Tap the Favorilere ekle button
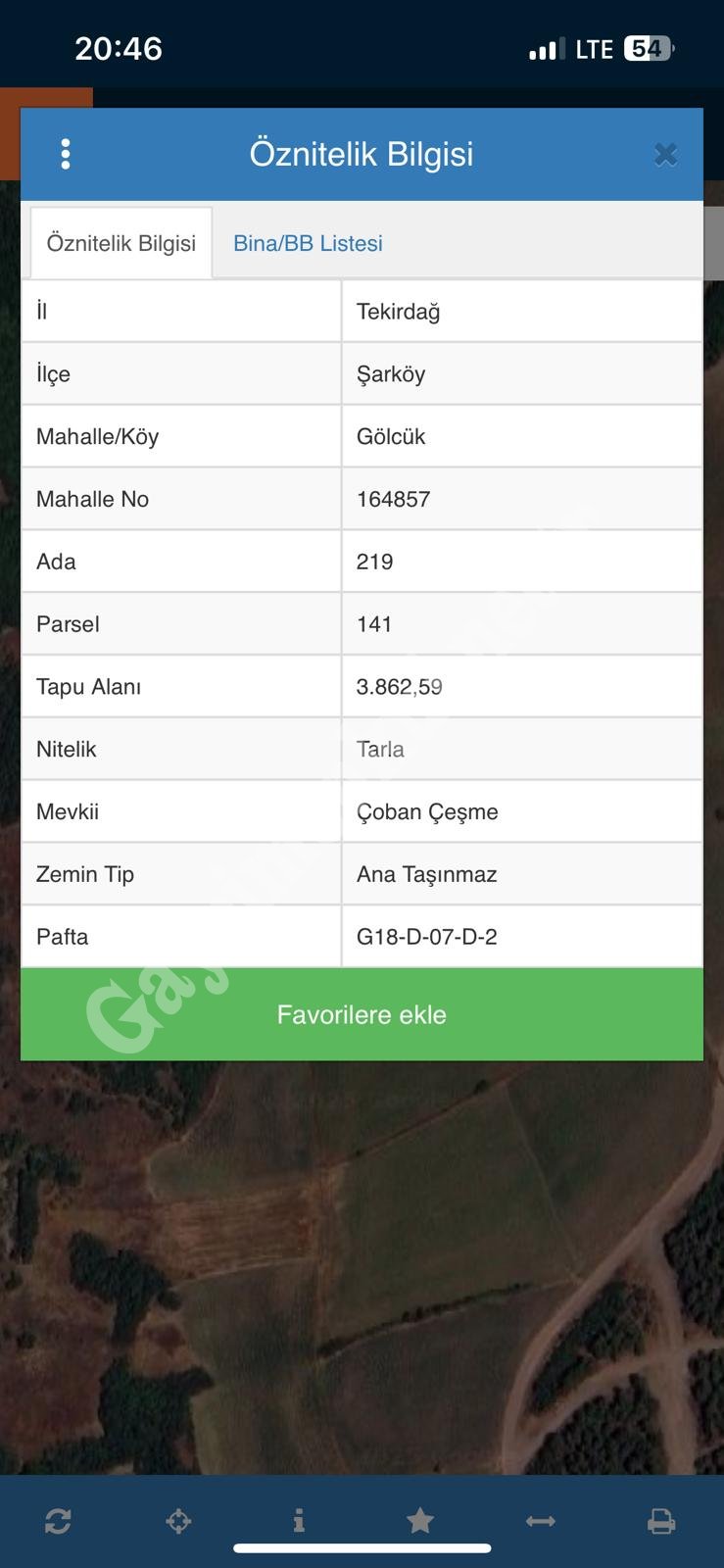Viewport: 724px width, 1568px height. coord(362,1014)
